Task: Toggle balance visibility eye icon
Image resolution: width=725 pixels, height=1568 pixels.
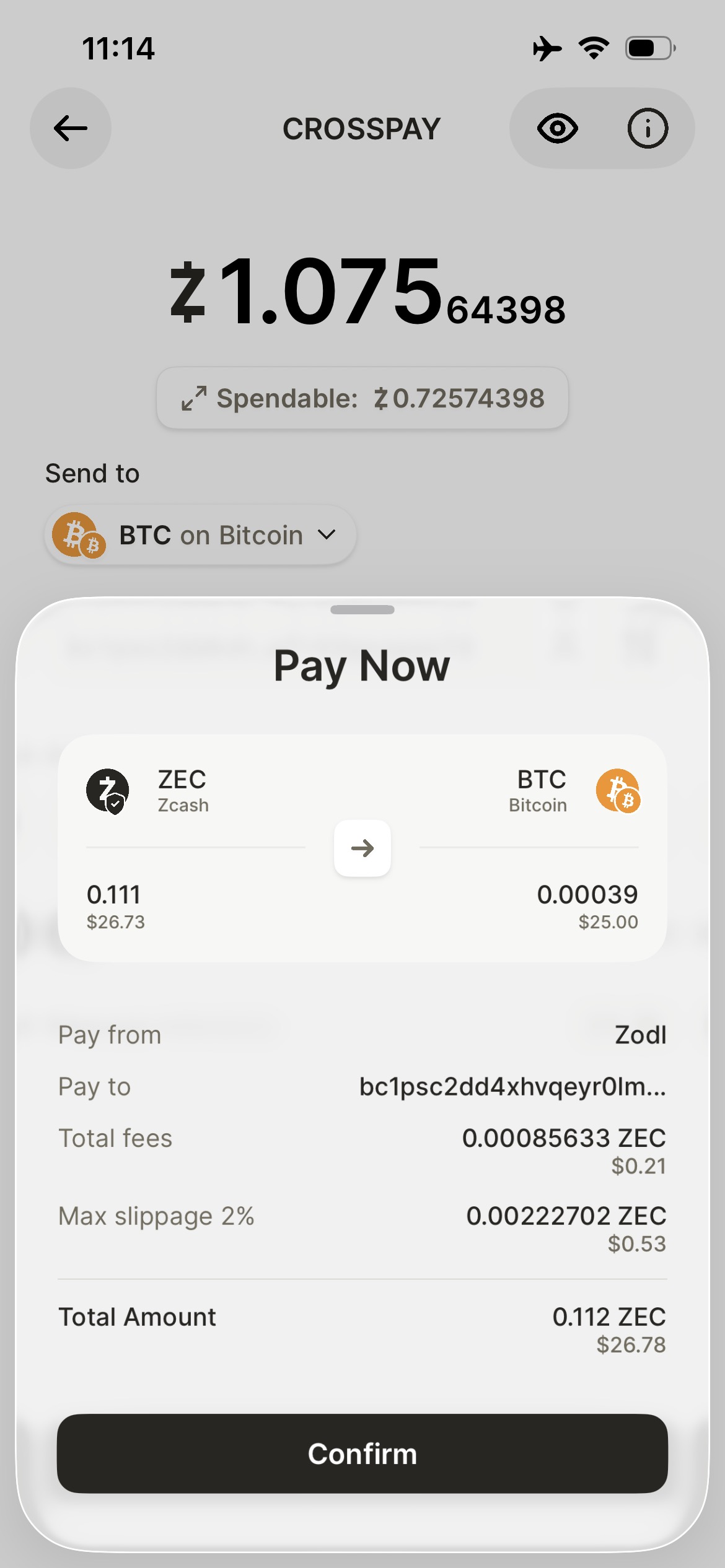Action: click(557, 128)
